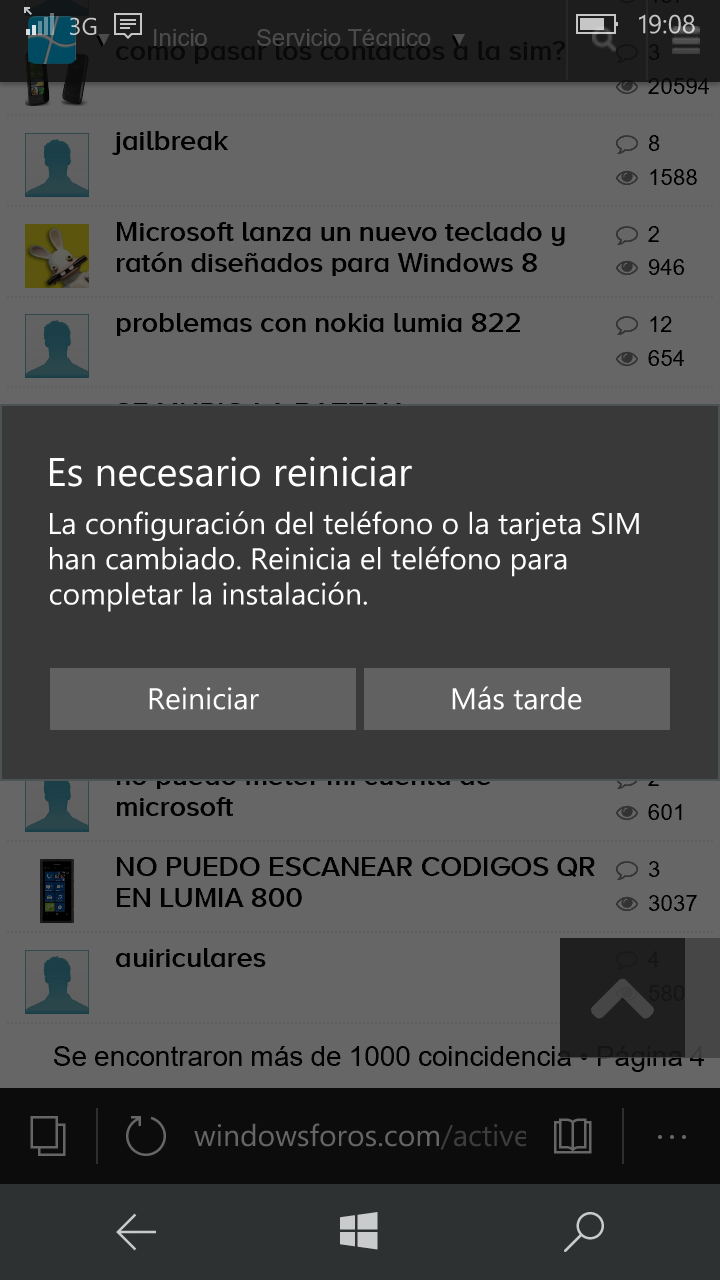Tap Reiniciar to restart the phone
Viewport: 720px width, 1280px height.
point(203,699)
